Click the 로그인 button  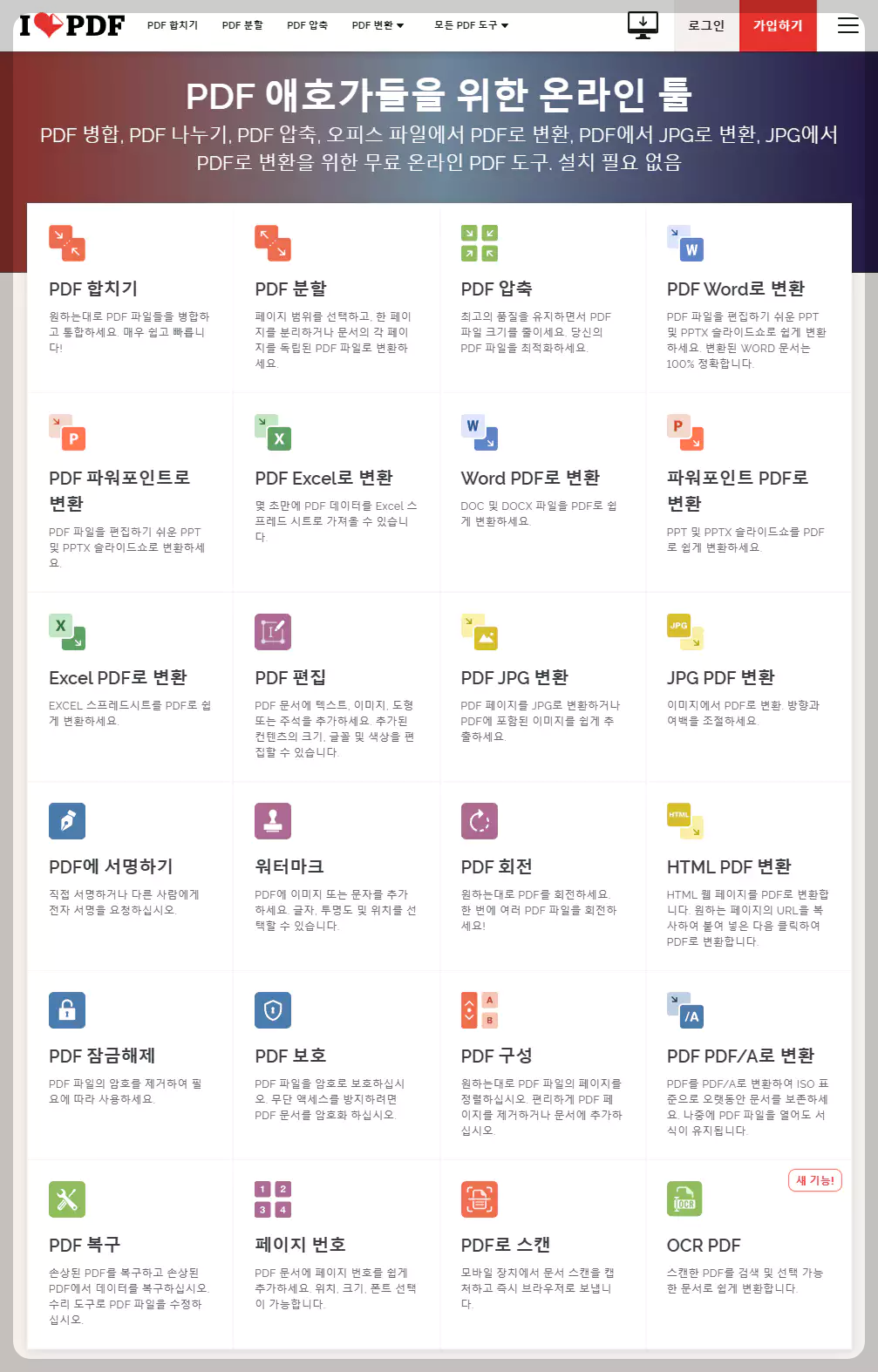(706, 25)
